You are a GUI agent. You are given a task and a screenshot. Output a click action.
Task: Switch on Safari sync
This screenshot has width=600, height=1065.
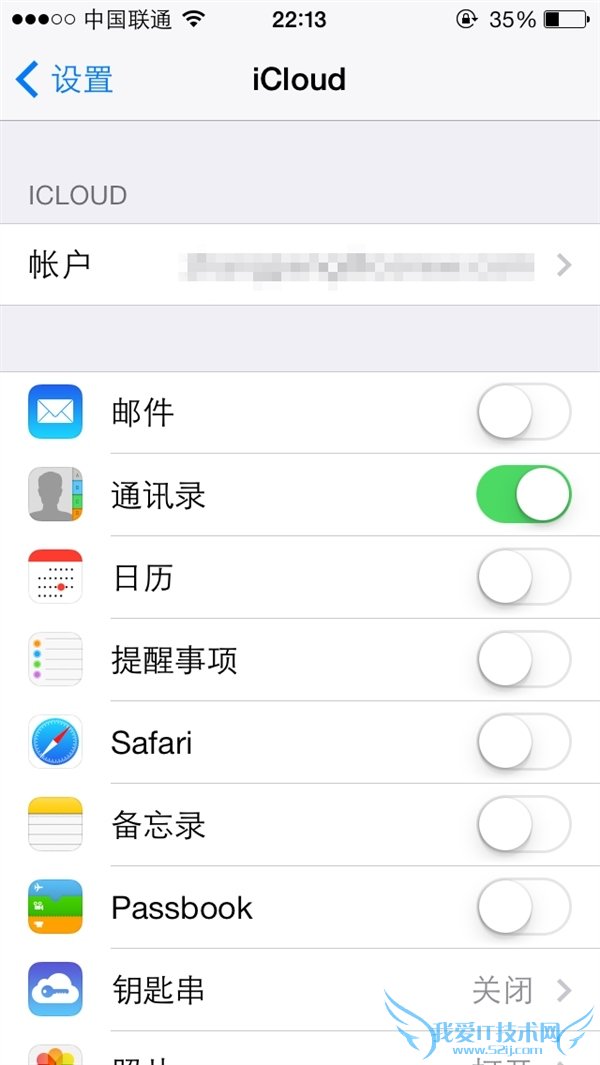(x=523, y=742)
